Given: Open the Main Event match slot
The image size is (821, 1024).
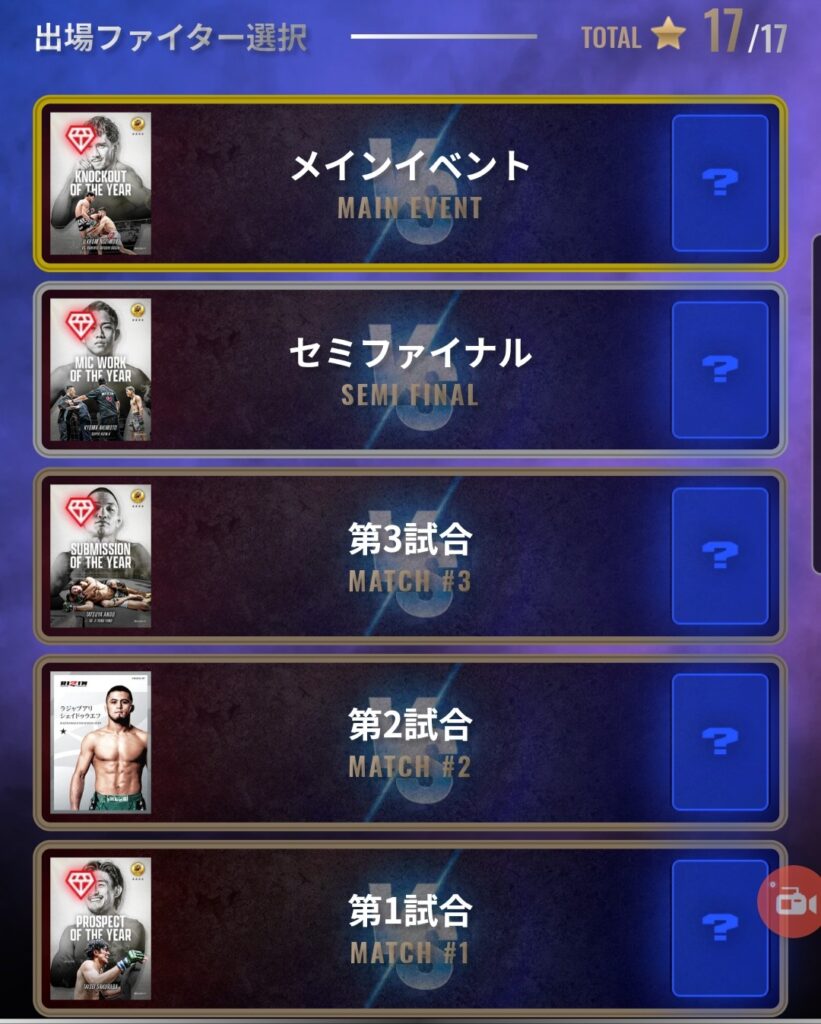Looking at the screenshot, I should (x=410, y=183).
